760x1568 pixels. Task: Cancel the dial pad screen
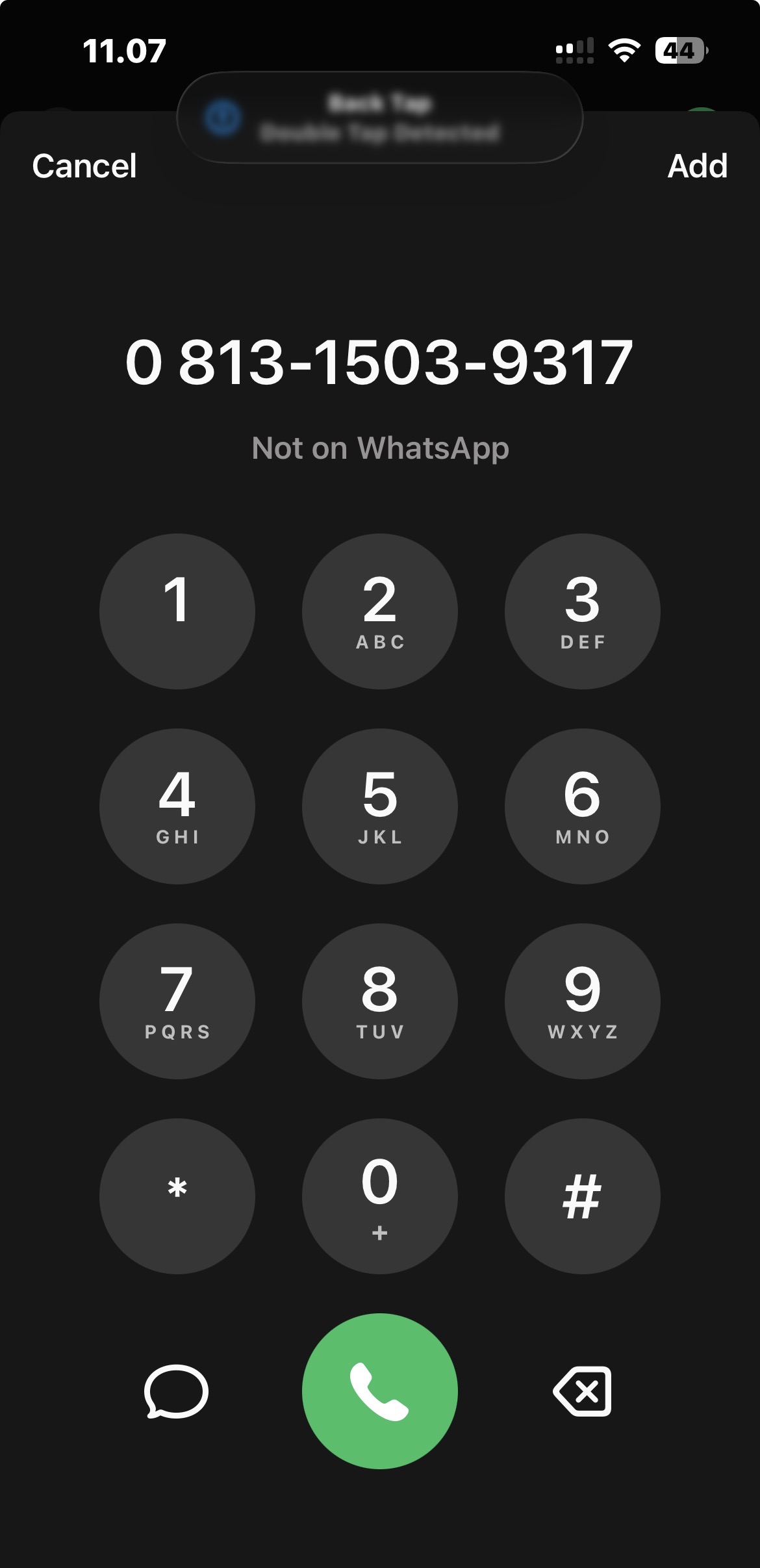pos(84,166)
